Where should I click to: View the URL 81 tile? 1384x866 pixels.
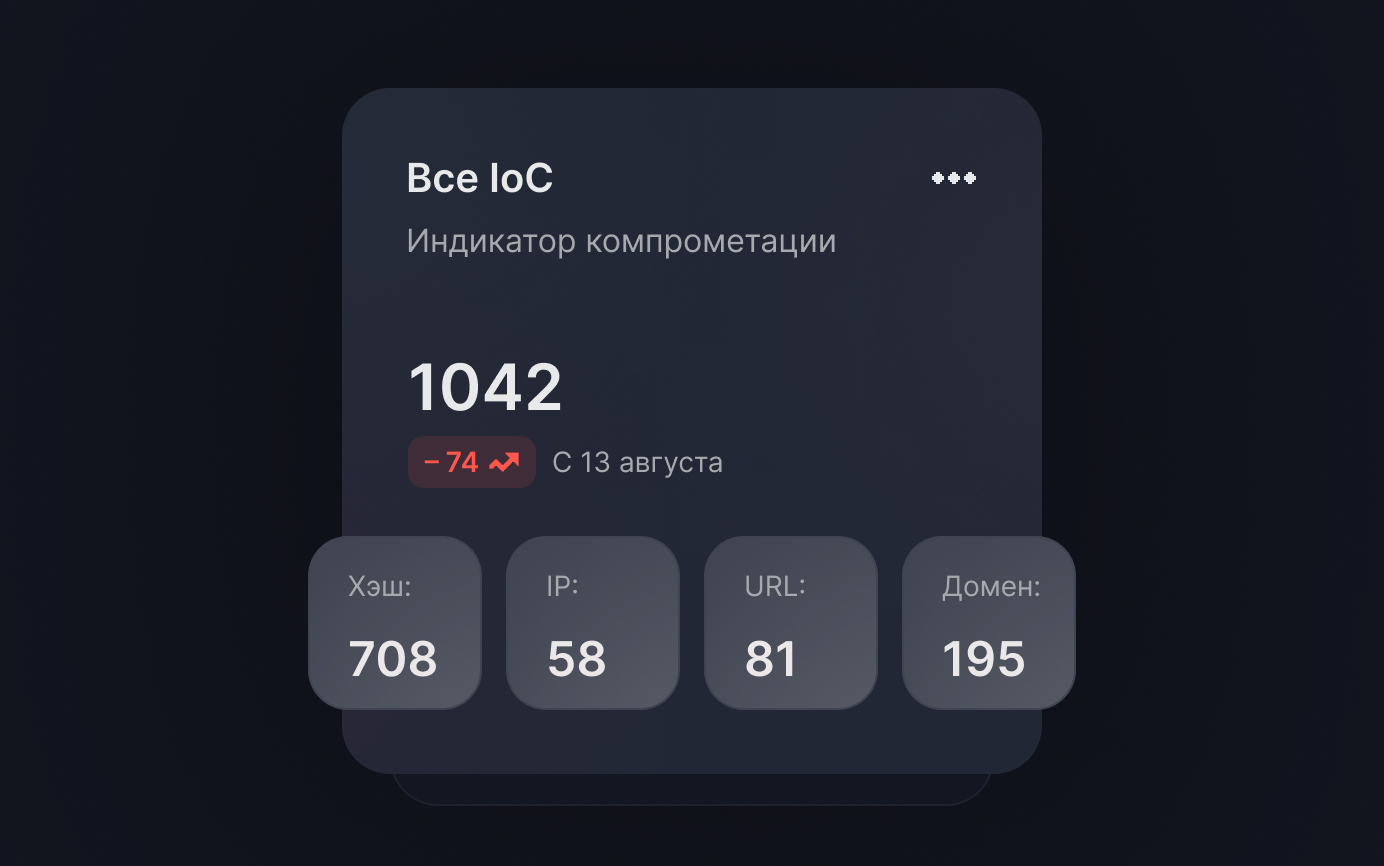pos(790,623)
